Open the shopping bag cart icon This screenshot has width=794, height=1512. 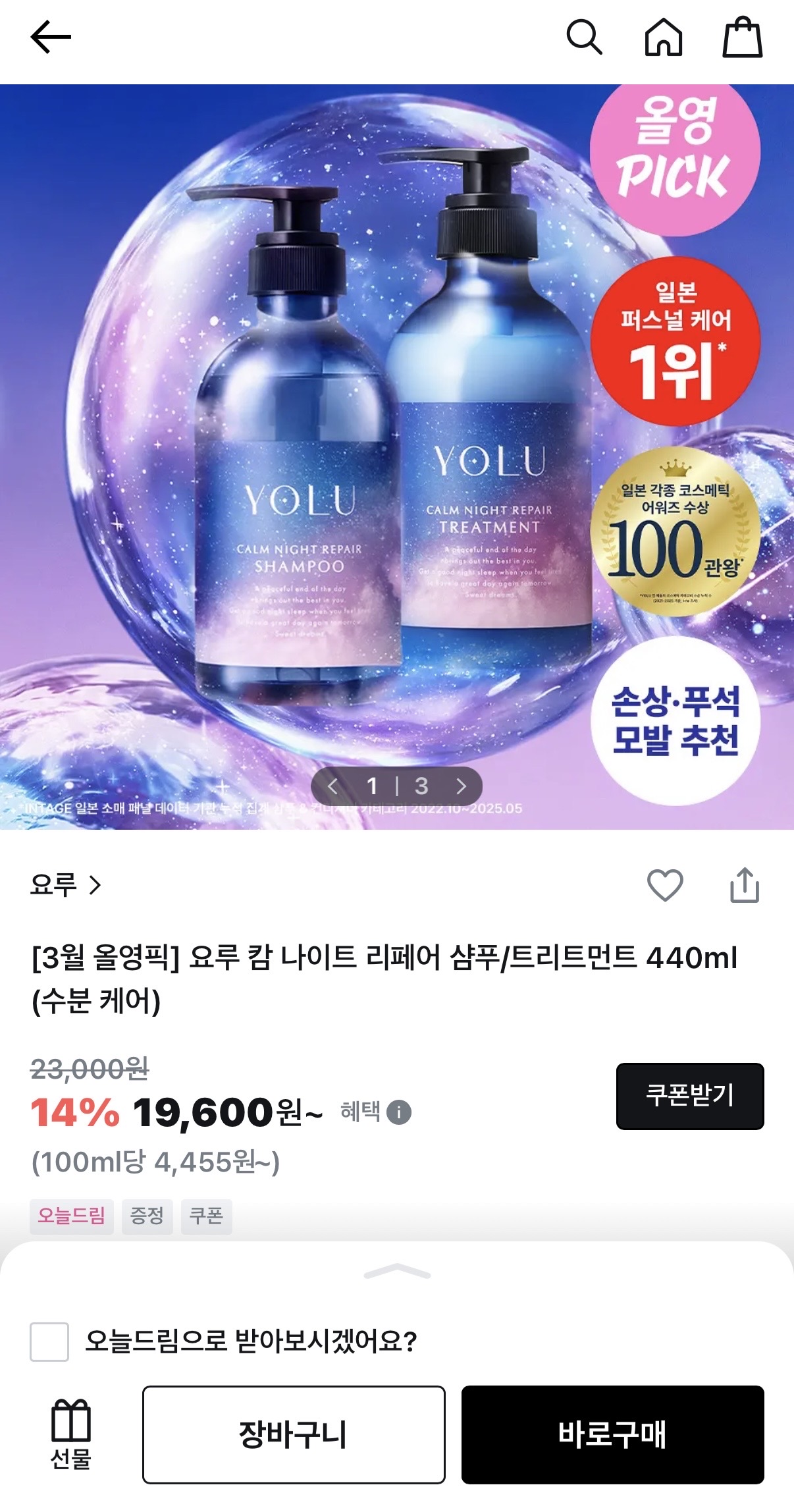pyautogui.click(x=743, y=37)
